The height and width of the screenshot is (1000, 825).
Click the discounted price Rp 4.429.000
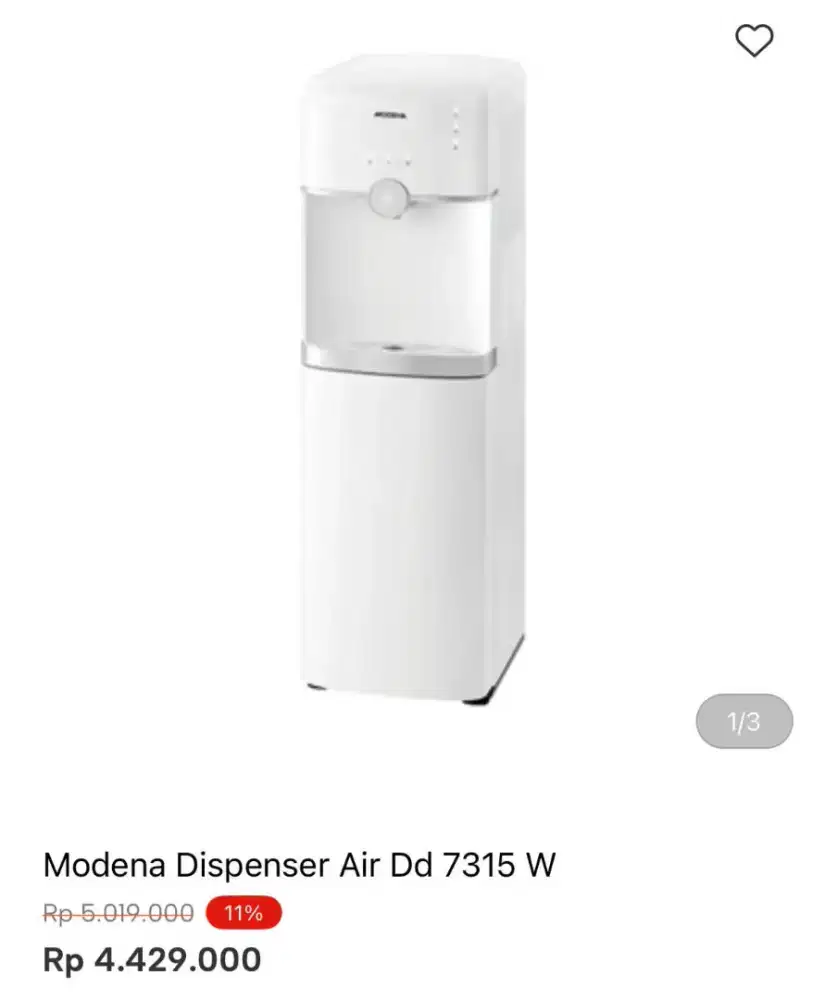tap(150, 957)
